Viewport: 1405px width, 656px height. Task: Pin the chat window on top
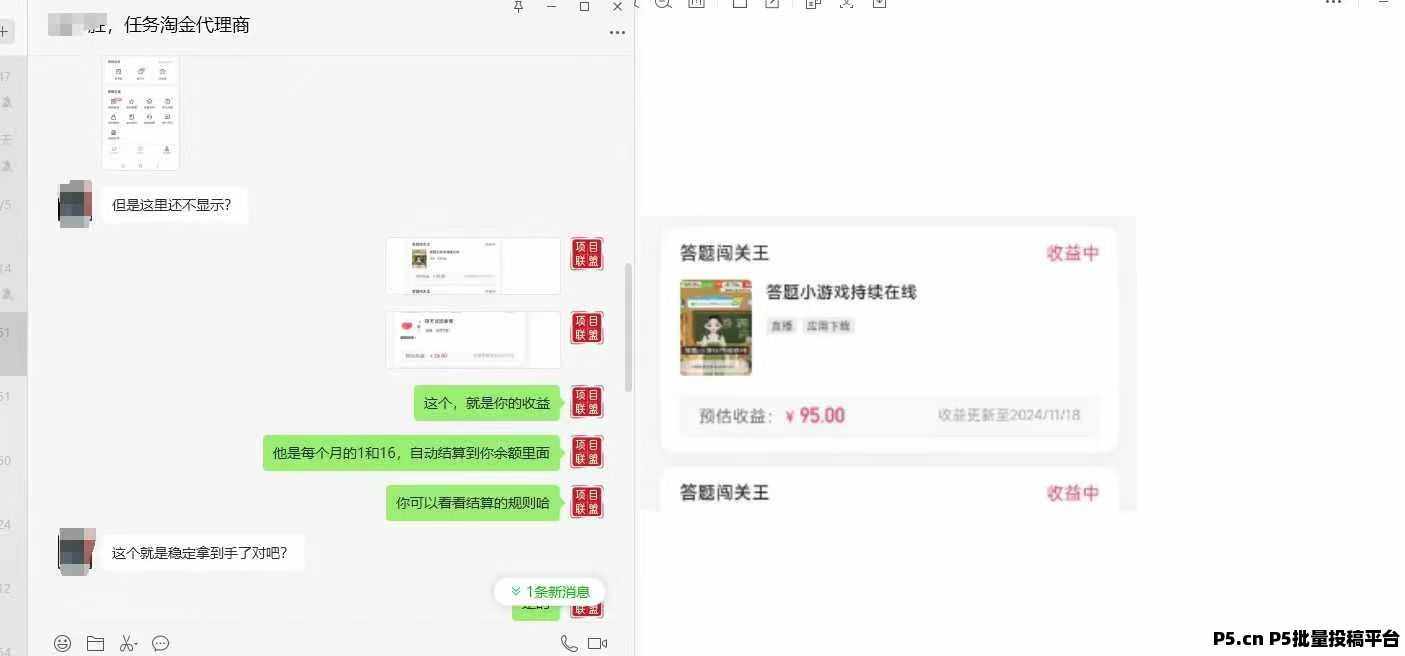tap(518, 6)
